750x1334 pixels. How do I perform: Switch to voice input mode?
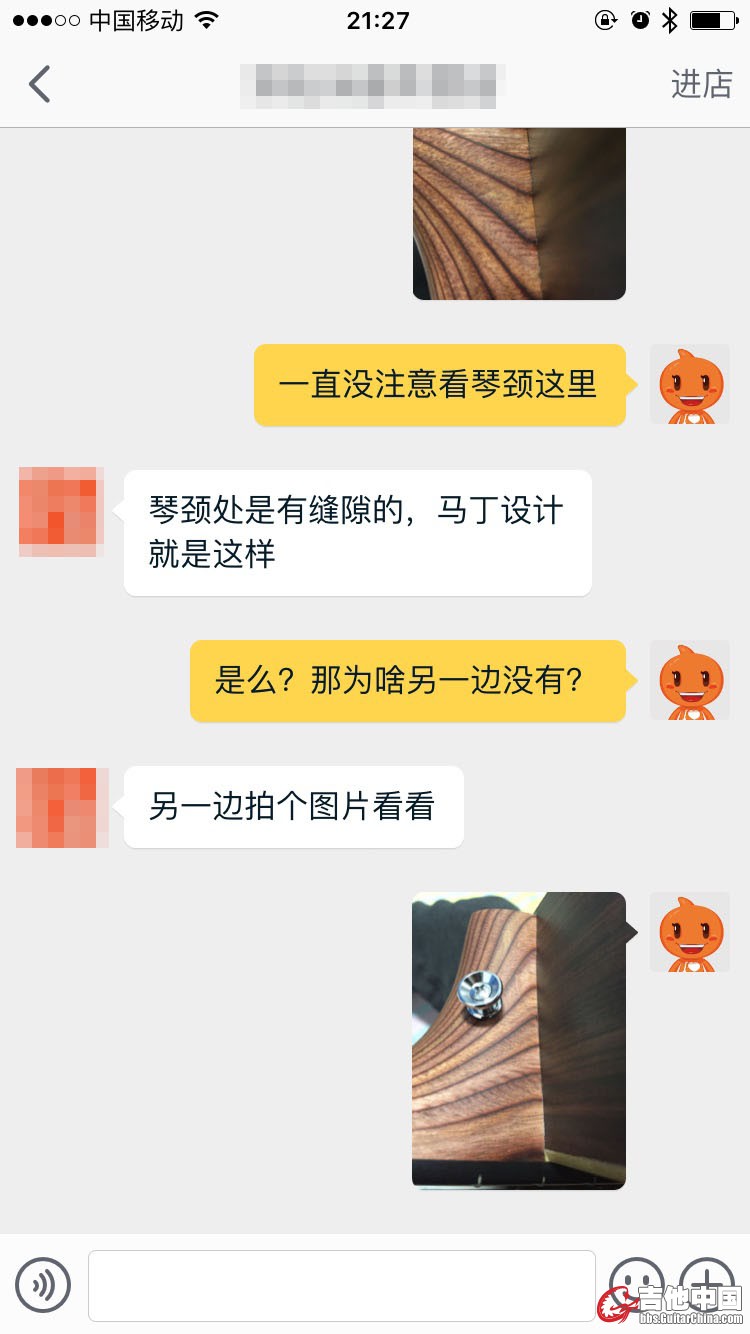pyautogui.click(x=43, y=1285)
